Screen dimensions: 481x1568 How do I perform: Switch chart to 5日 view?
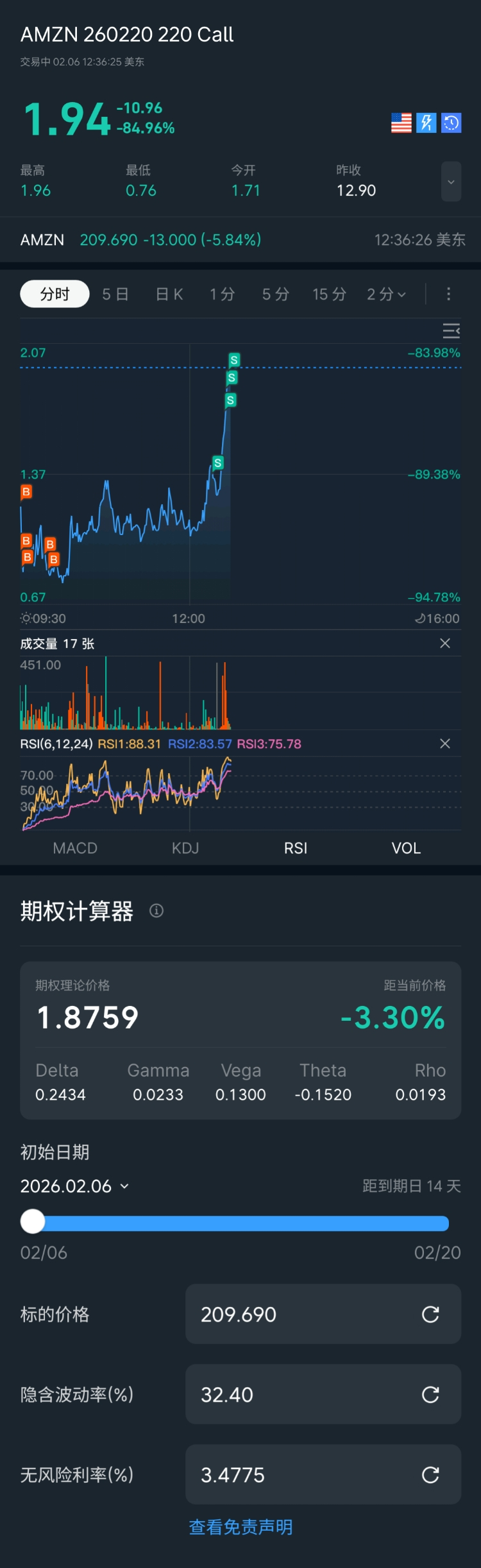click(x=115, y=294)
